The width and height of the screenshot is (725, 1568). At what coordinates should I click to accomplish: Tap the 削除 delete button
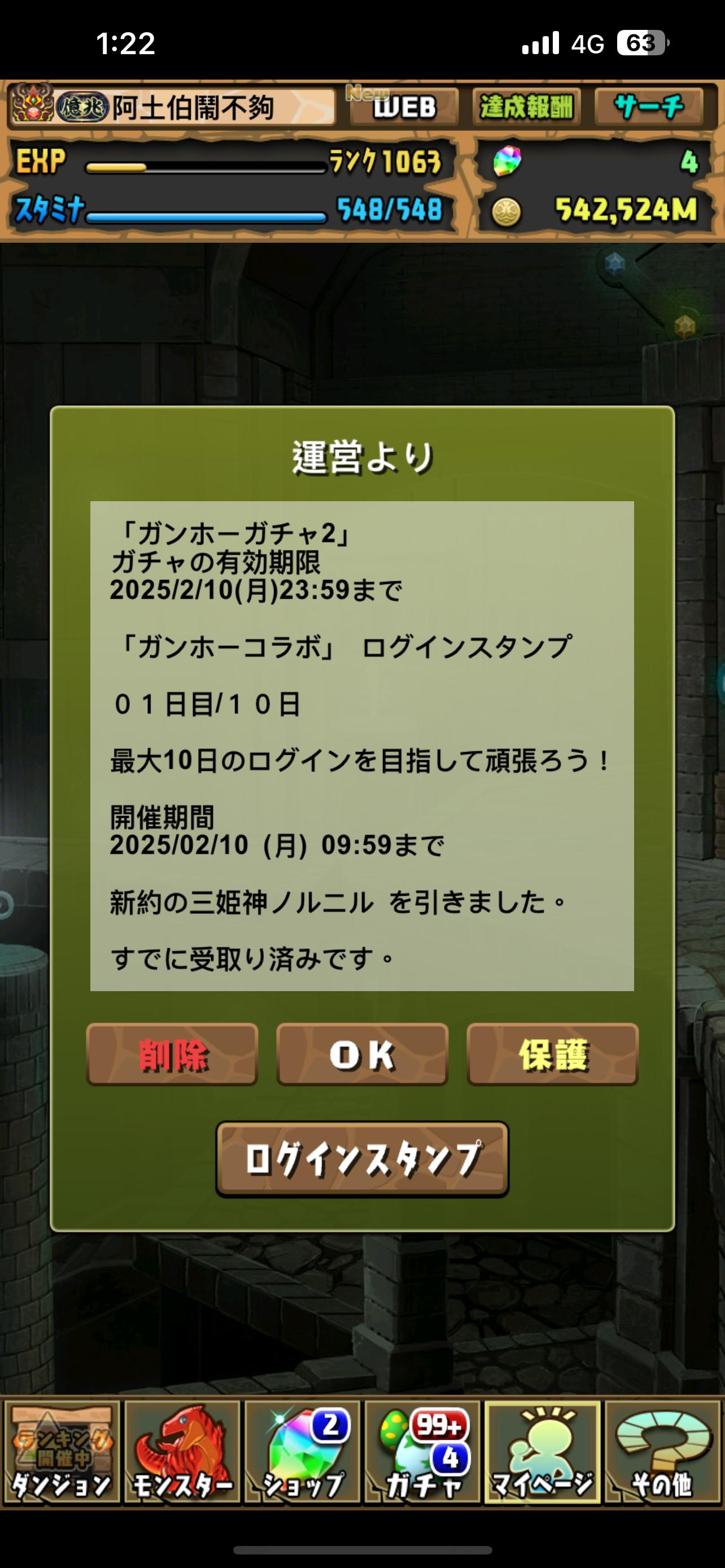(x=172, y=1054)
